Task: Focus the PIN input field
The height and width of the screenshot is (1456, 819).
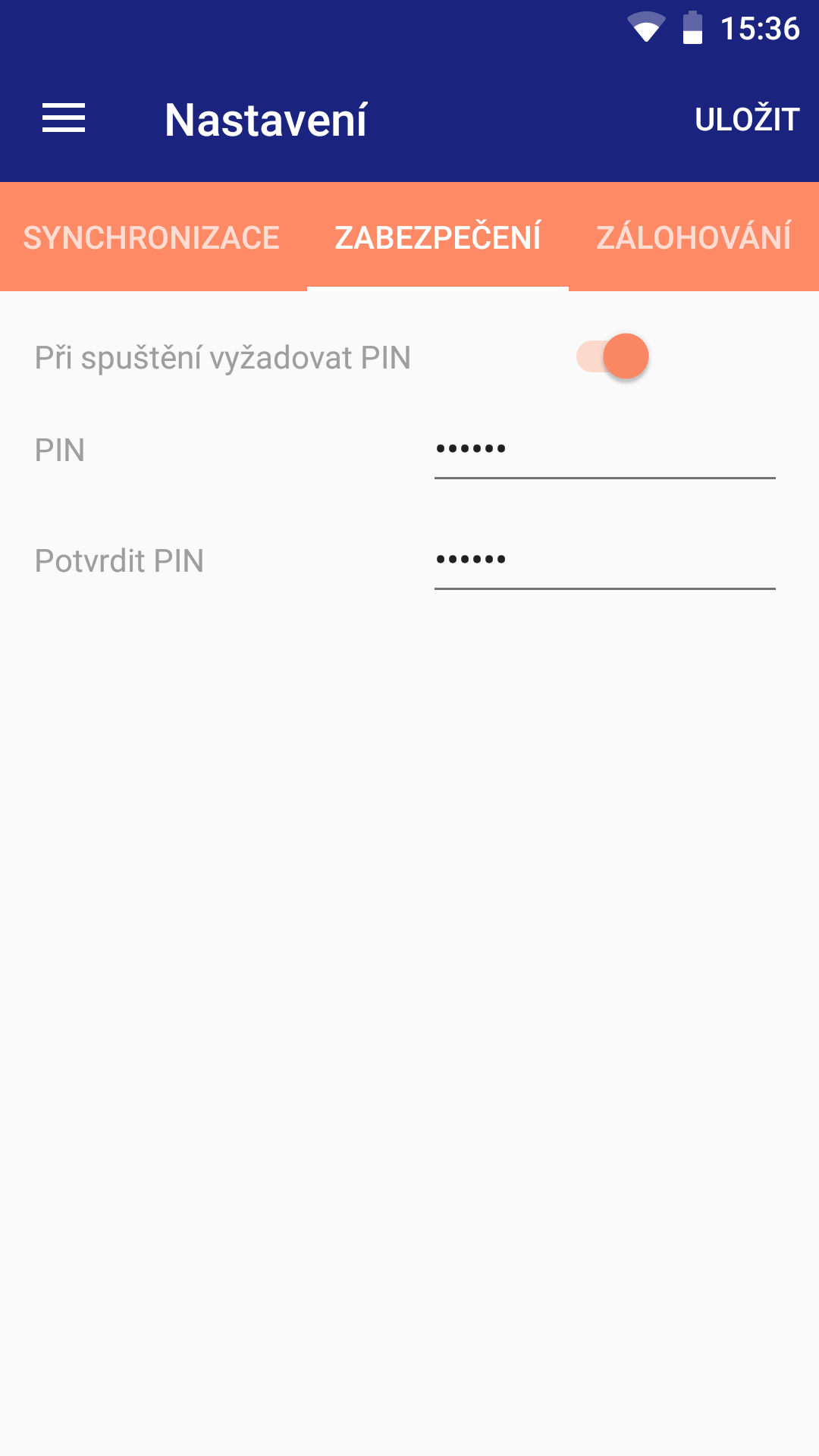Action: click(x=604, y=450)
